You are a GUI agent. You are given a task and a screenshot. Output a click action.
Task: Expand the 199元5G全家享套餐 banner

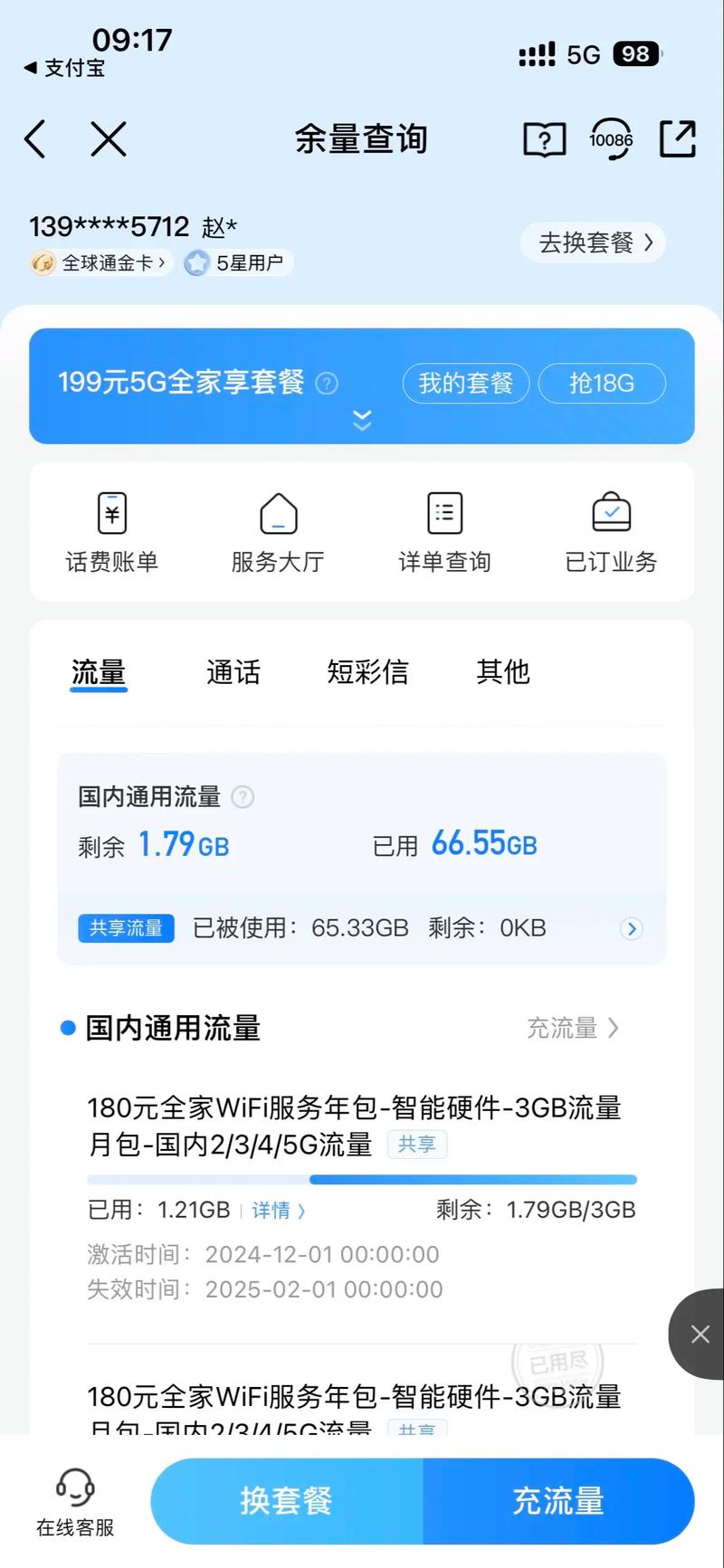click(x=362, y=421)
